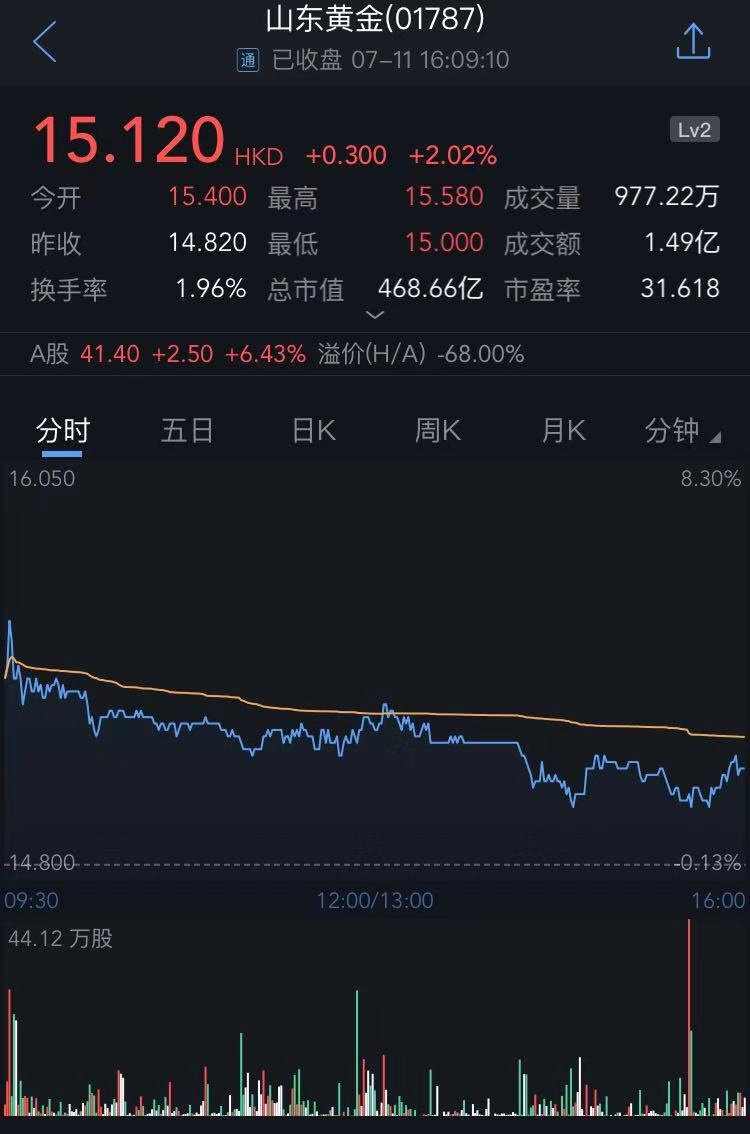
Task: Open the 分钟 interval dropdown
Action: point(682,431)
